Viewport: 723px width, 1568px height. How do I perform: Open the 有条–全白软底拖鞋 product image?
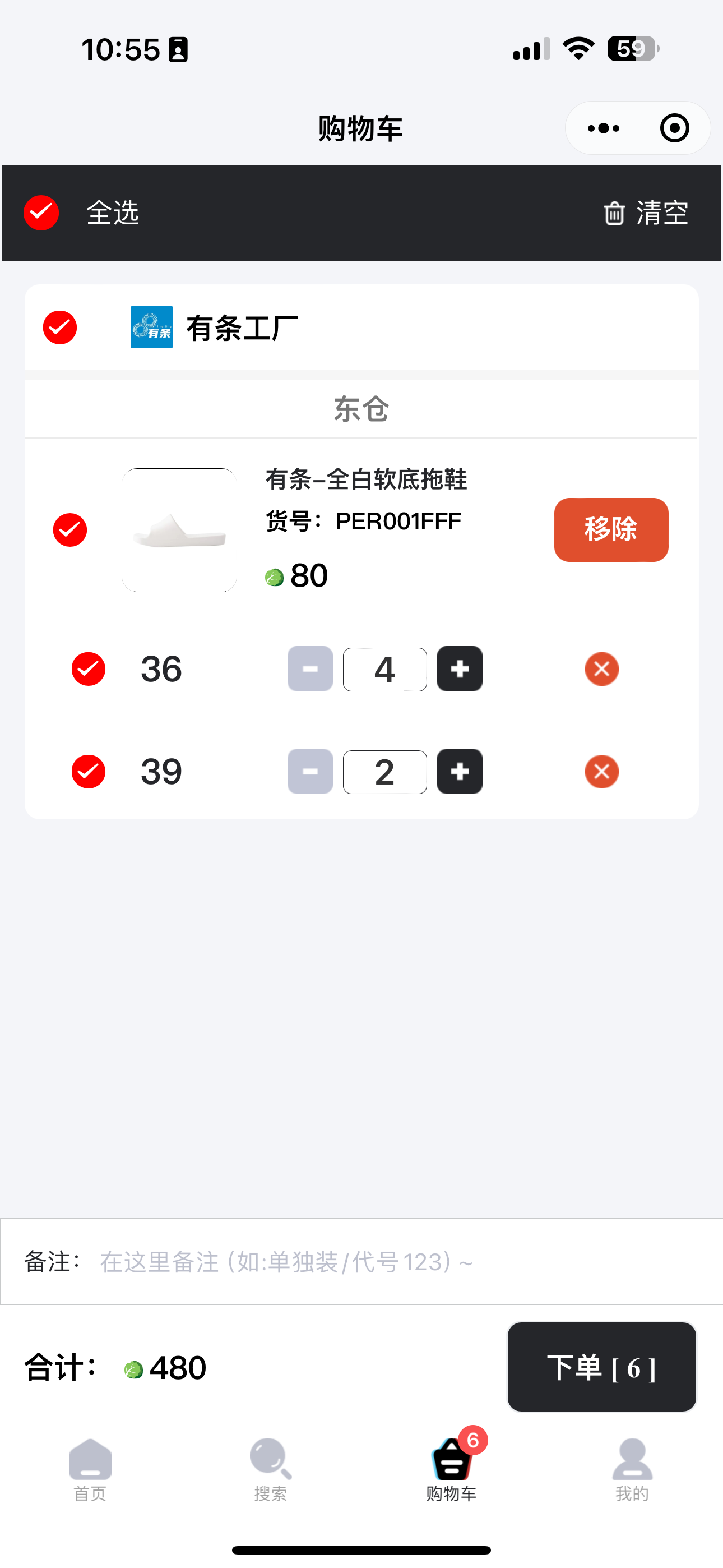click(179, 529)
